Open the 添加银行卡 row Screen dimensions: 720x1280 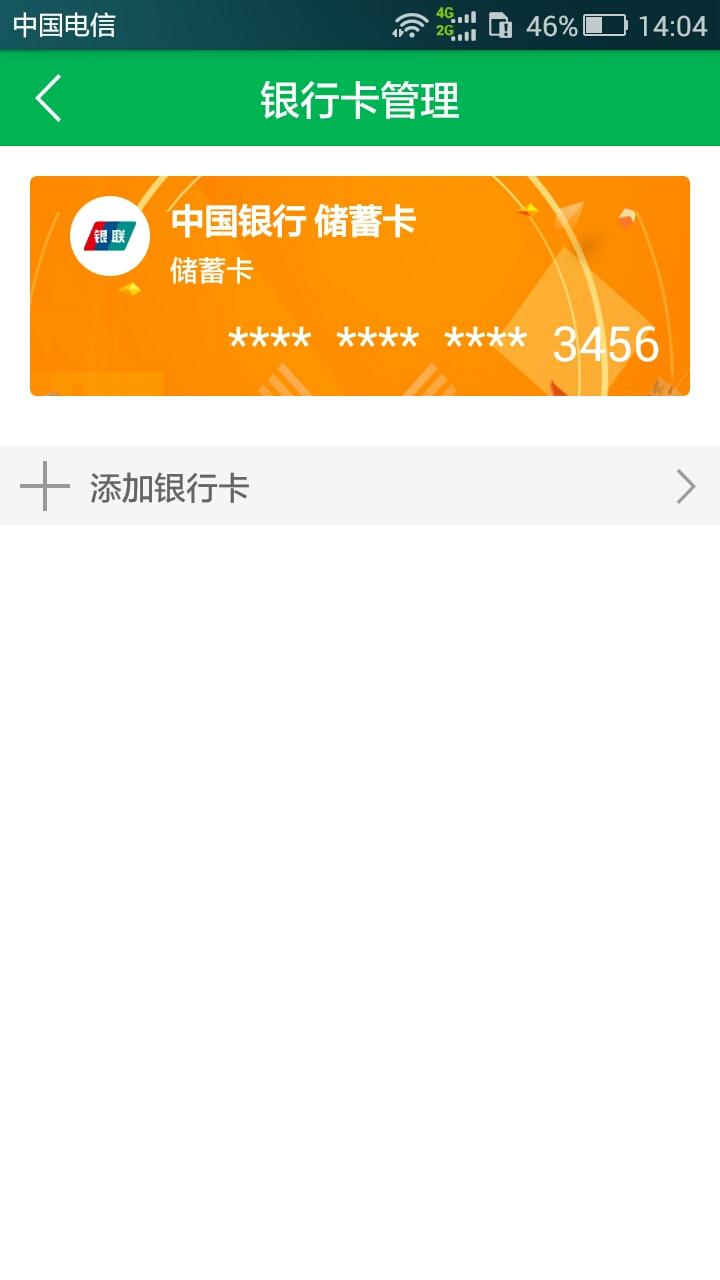click(360, 487)
